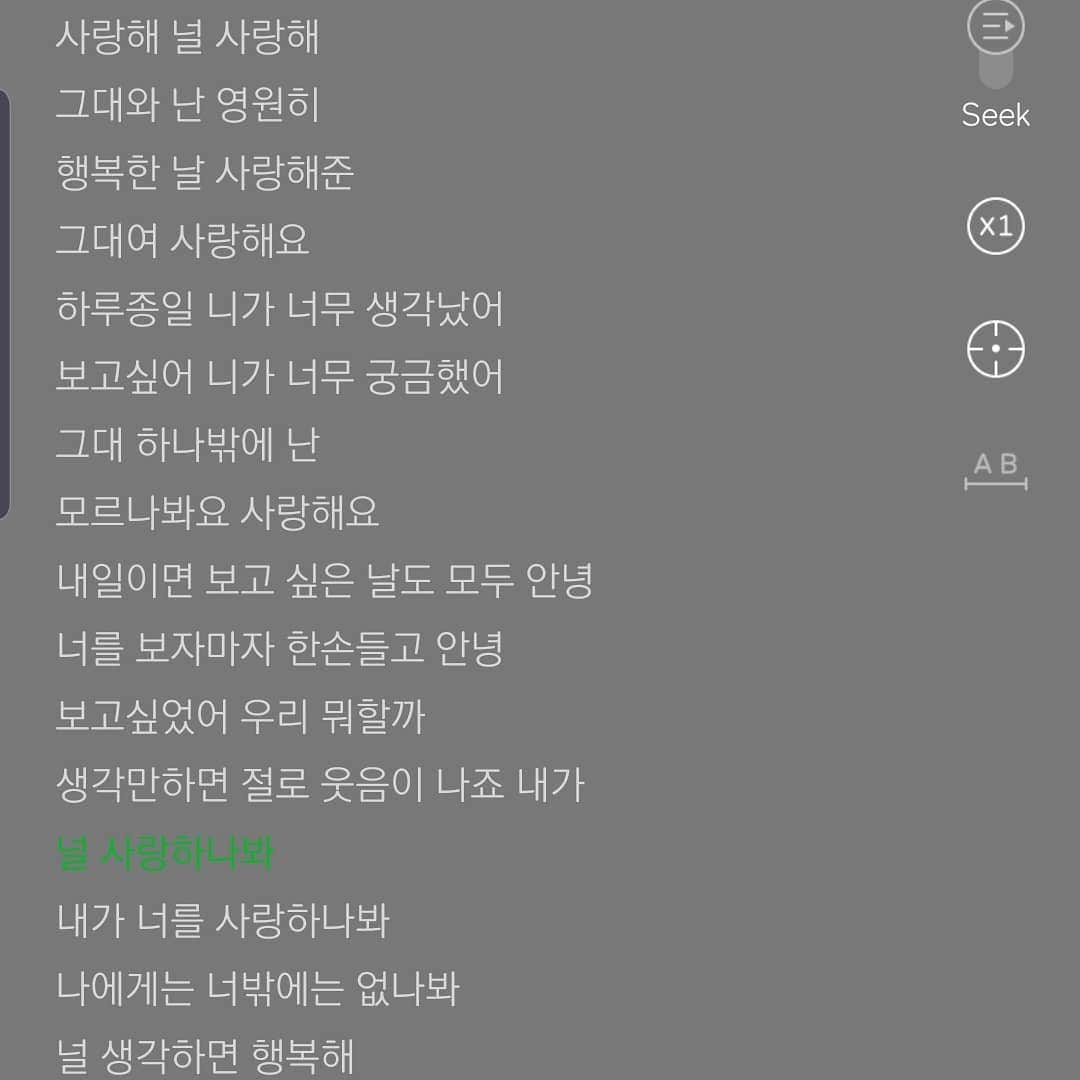Enable the A-B section repeat

point(996,471)
